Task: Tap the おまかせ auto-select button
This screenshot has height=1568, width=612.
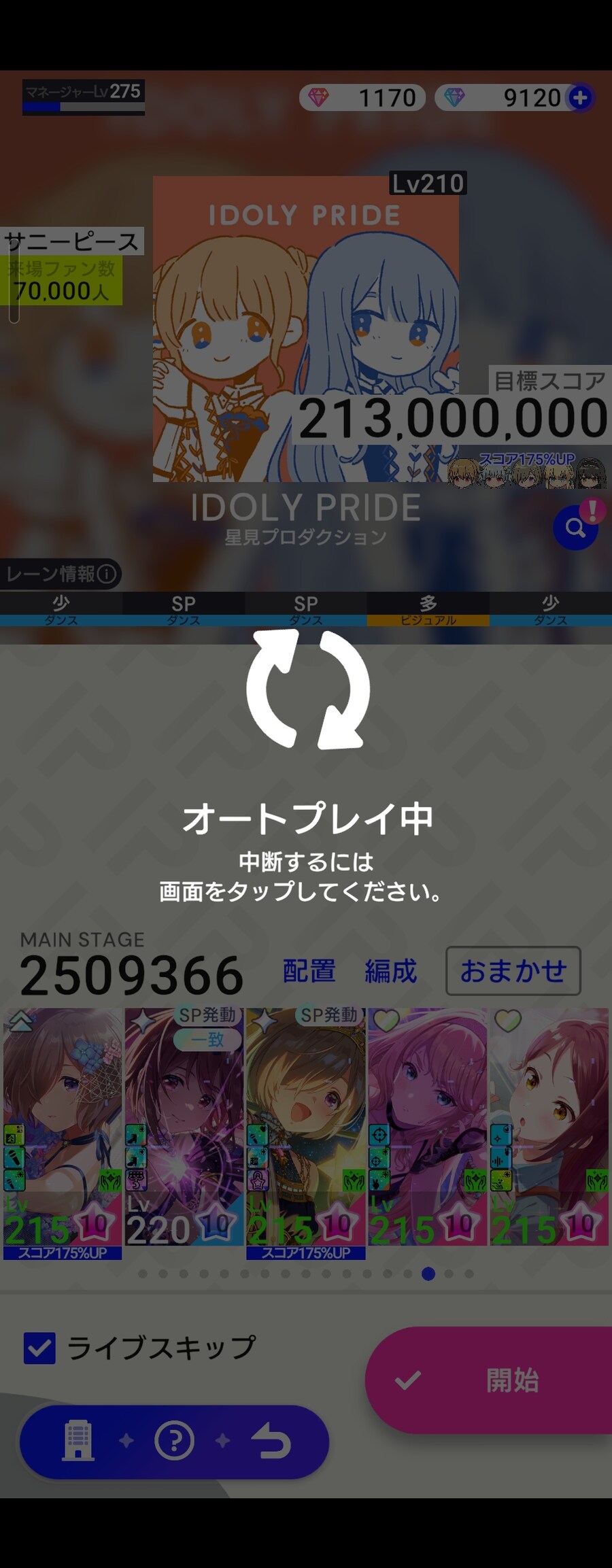Action: coord(513,971)
